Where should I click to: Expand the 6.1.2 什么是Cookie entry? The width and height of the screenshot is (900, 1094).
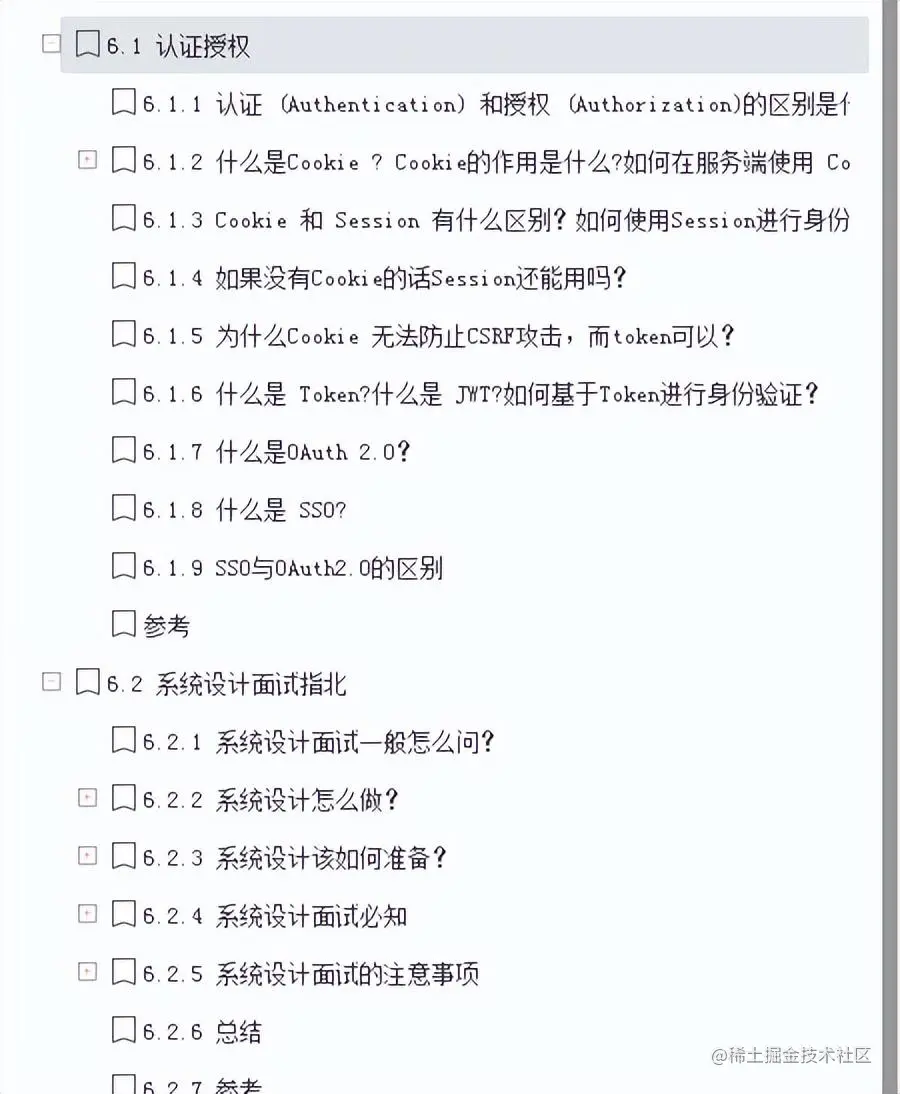pyautogui.click(x=88, y=160)
